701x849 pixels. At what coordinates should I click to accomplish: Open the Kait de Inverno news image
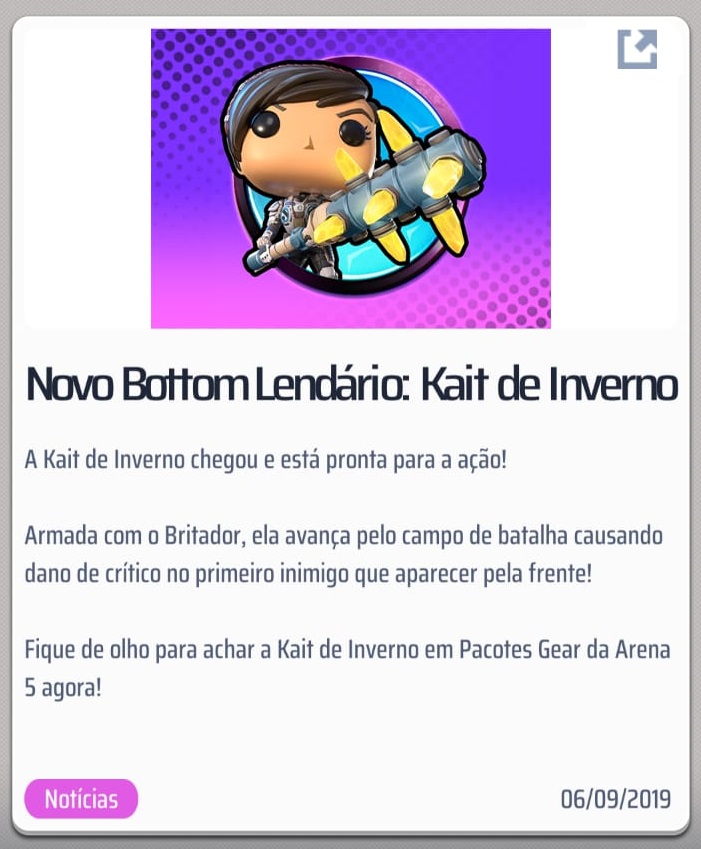pyautogui.click(x=350, y=178)
